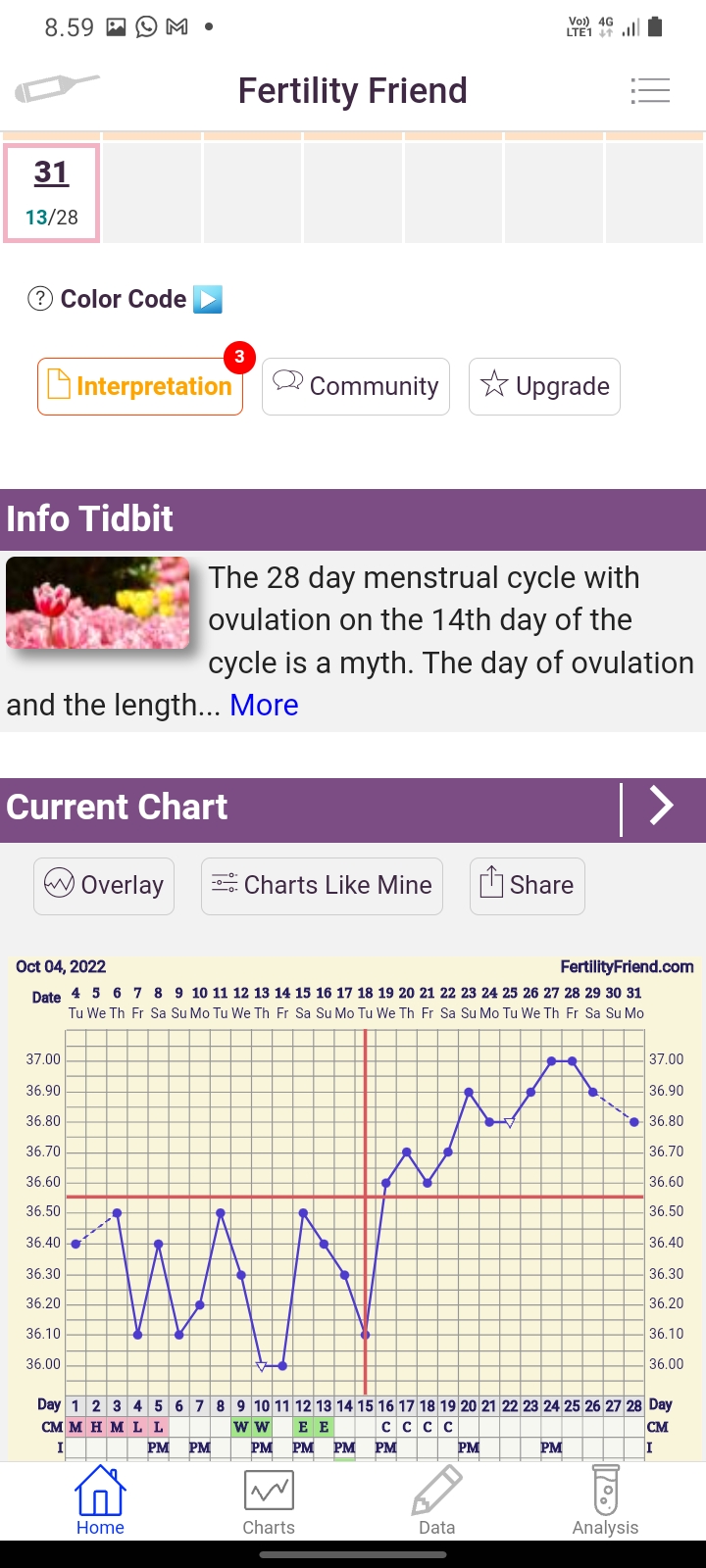Switch to the Charts tab

tap(269, 1501)
